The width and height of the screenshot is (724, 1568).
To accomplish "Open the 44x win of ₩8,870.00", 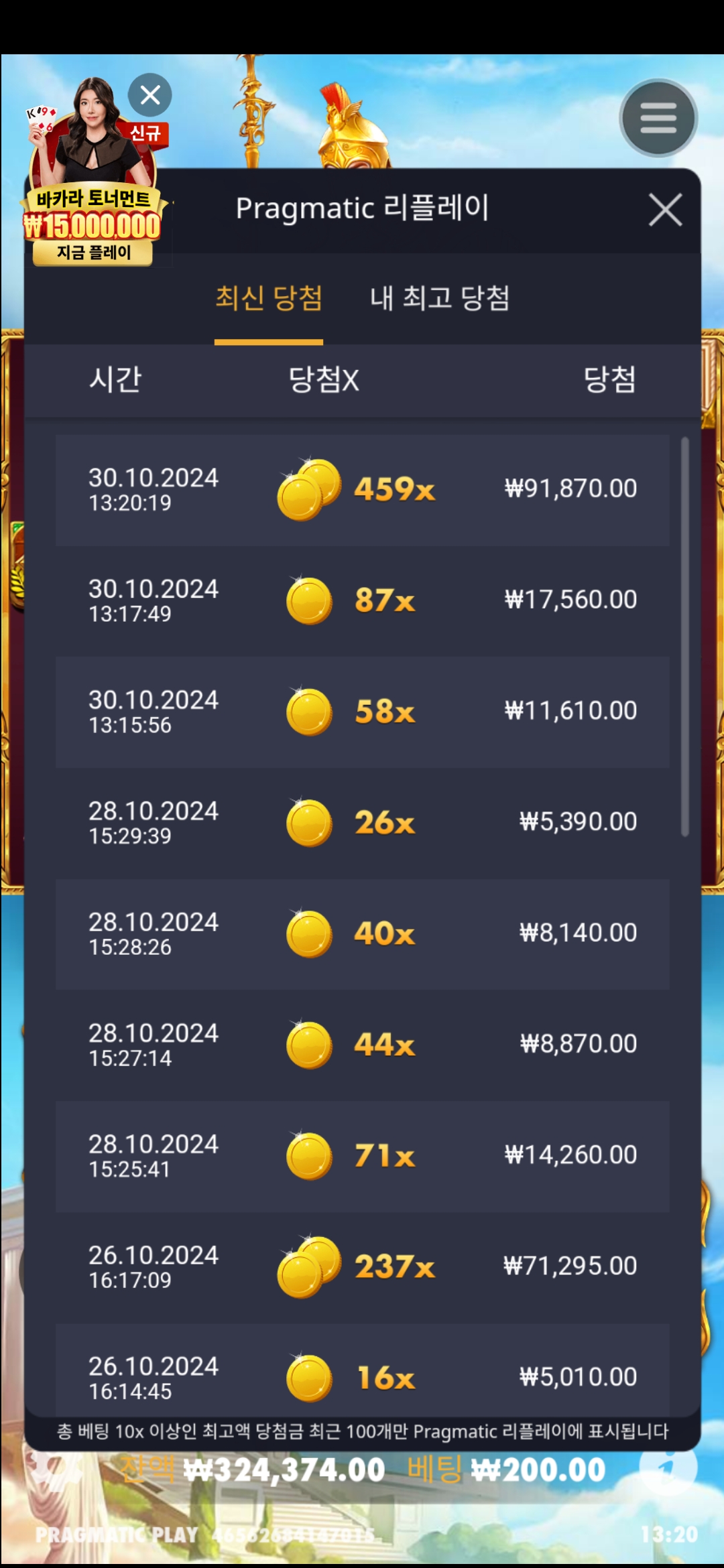I will click(x=363, y=1045).
